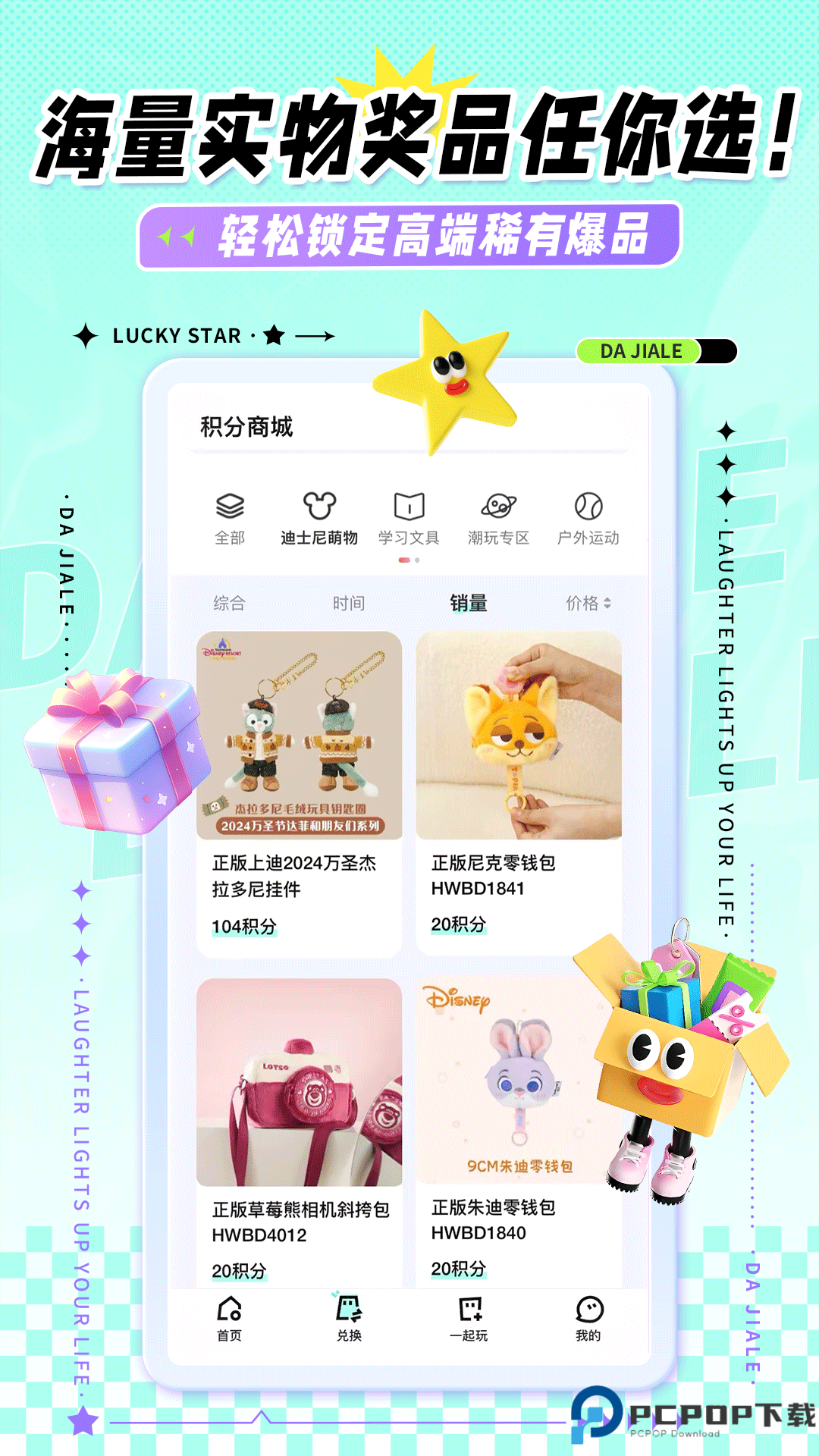Switch to the 时间 sort tab
The height and width of the screenshot is (1456, 819).
coord(348,603)
